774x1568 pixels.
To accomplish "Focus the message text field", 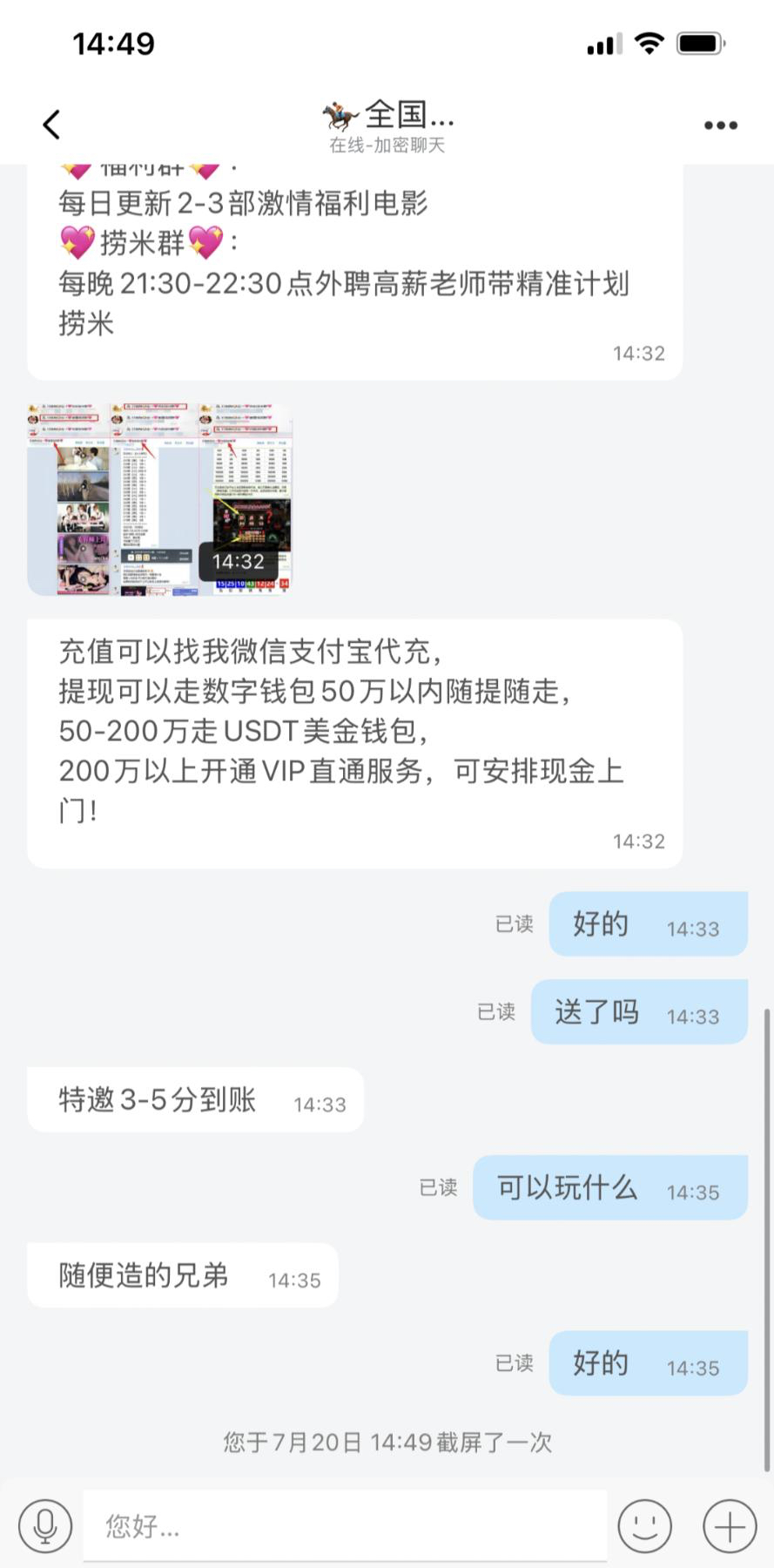I will pyautogui.click(x=345, y=1525).
